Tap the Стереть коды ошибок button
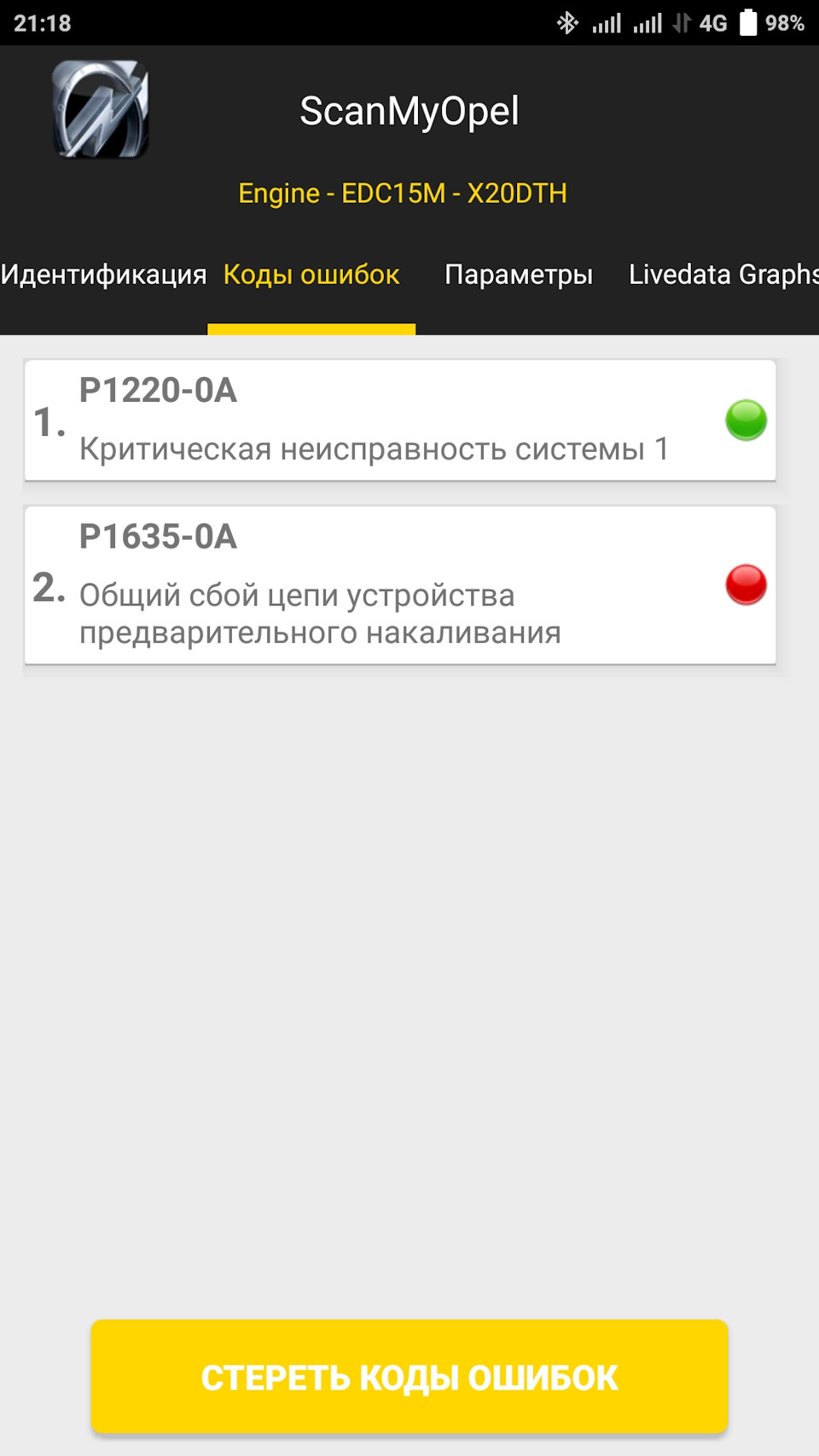This screenshot has height=1456, width=819. click(x=409, y=1377)
